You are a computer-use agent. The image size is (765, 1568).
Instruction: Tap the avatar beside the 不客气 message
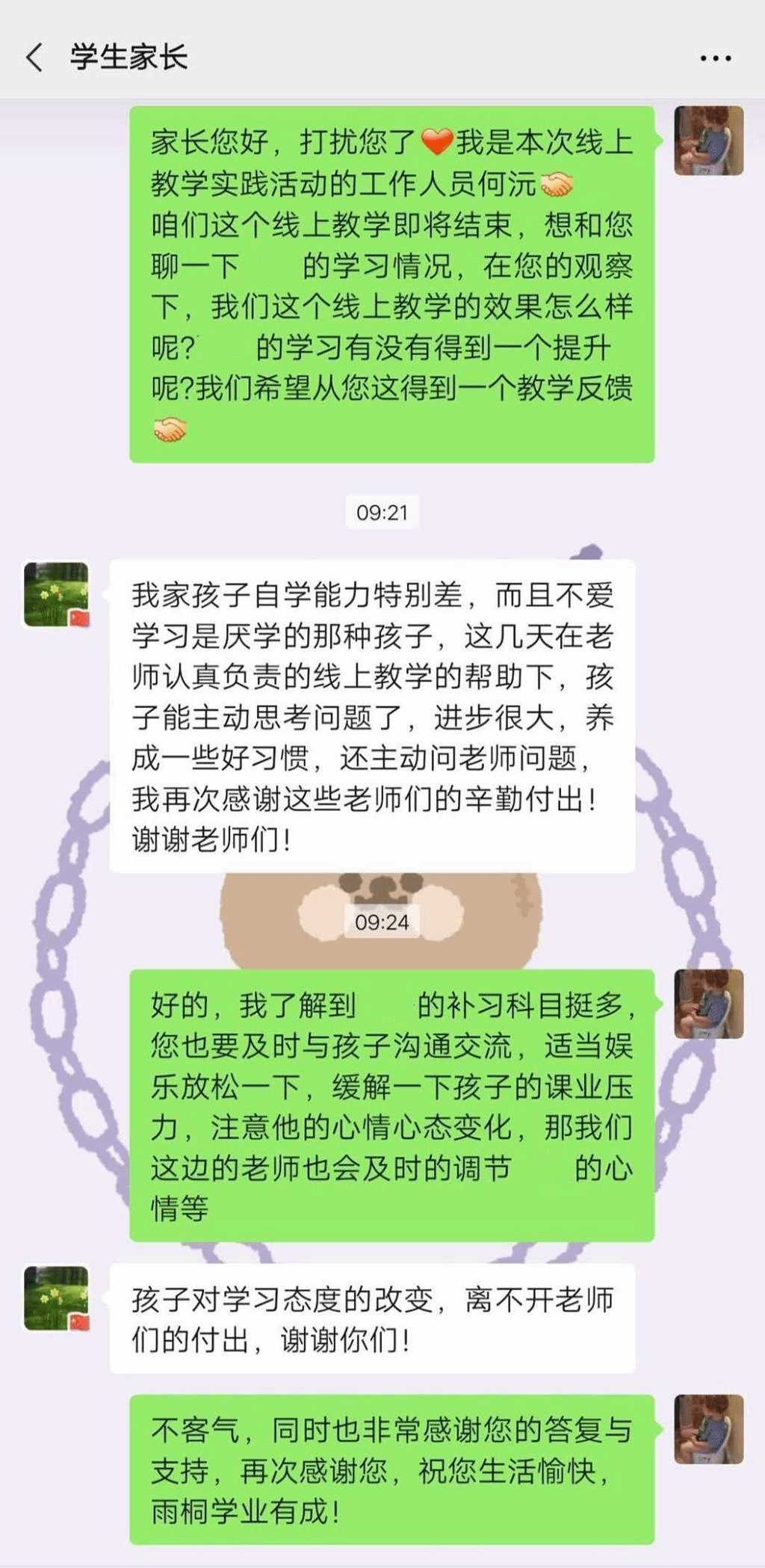708,1428
